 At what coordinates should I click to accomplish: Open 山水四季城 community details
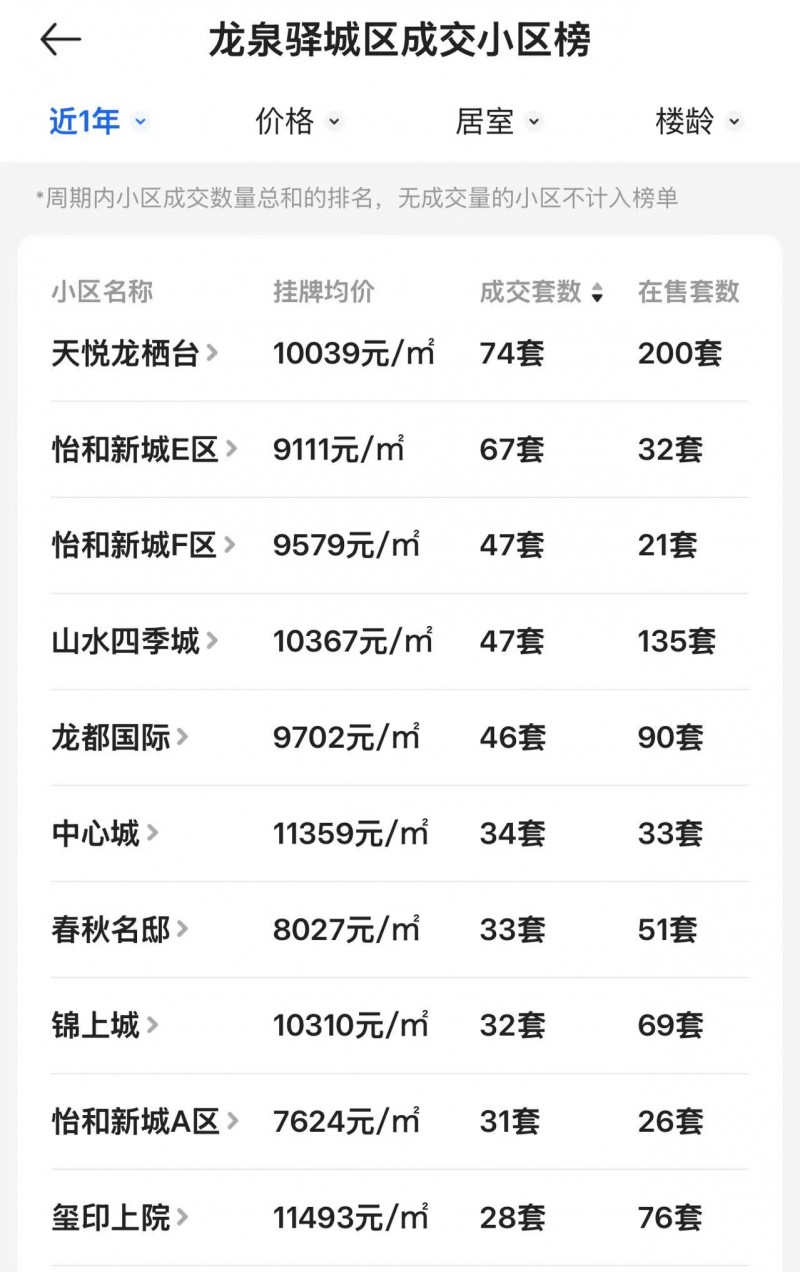tap(134, 642)
